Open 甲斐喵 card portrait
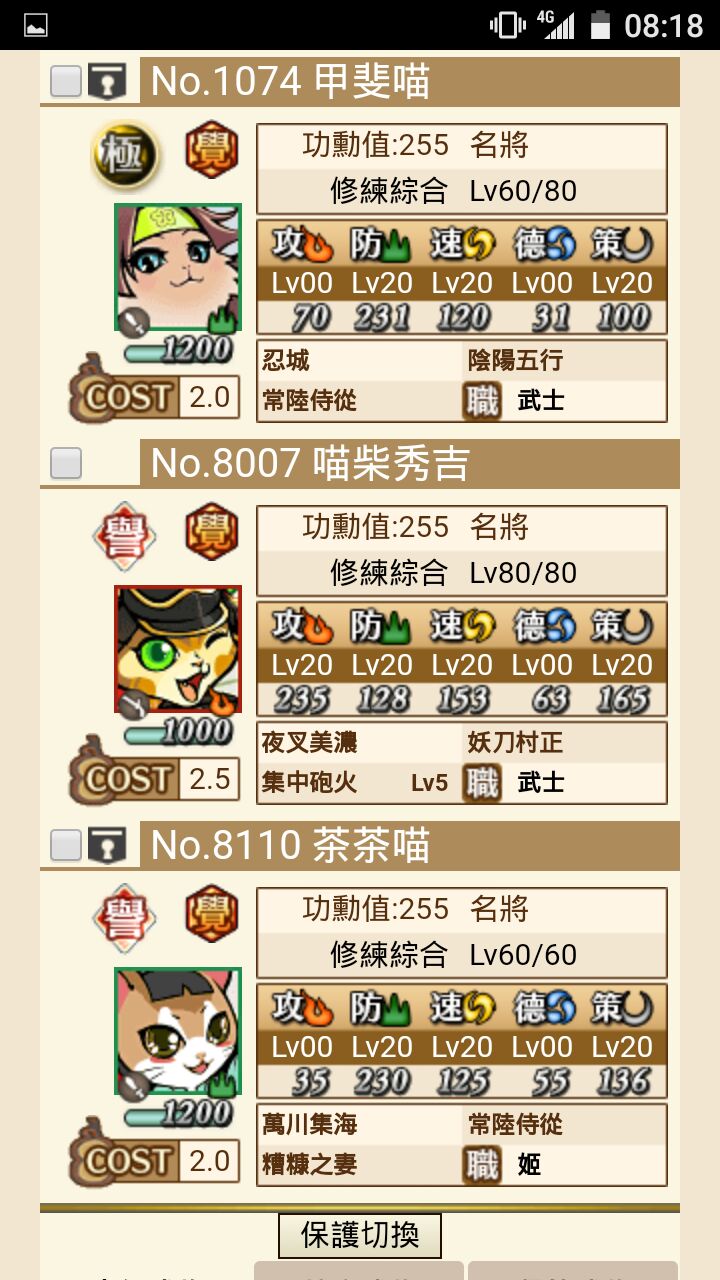This screenshot has width=720, height=1280. coord(178,267)
